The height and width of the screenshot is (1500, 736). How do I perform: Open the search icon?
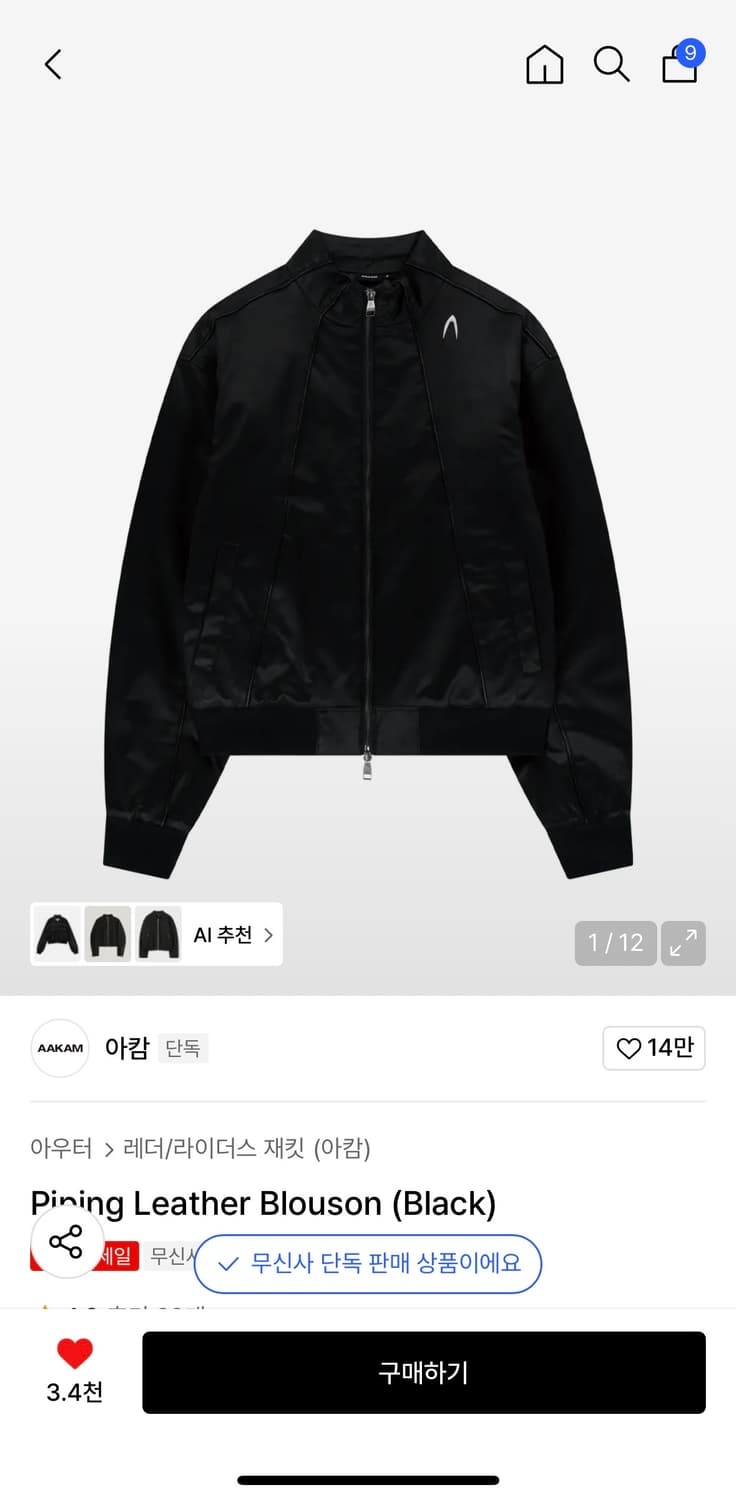click(x=612, y=64)
